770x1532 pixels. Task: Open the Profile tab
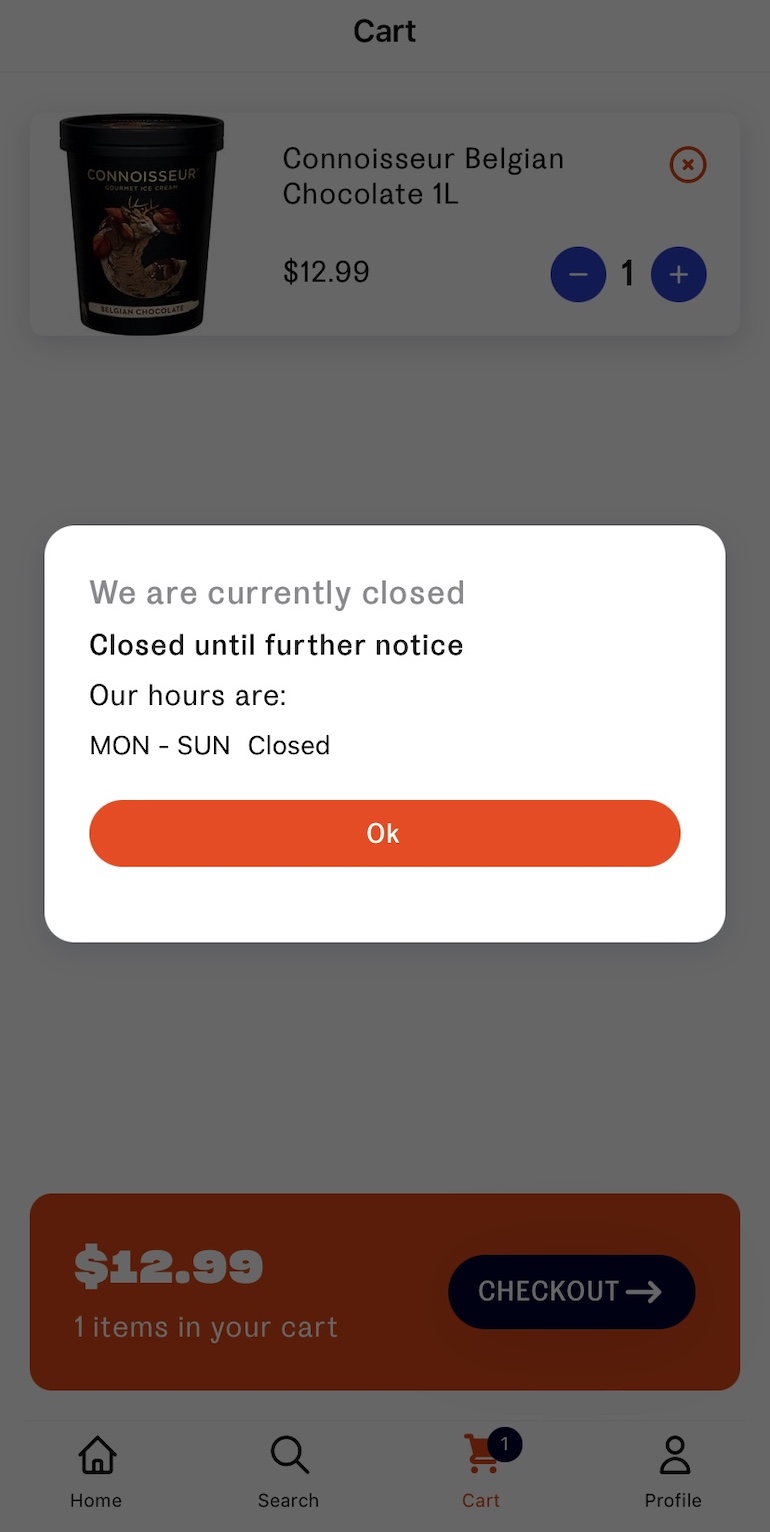tap(673, 1471)
